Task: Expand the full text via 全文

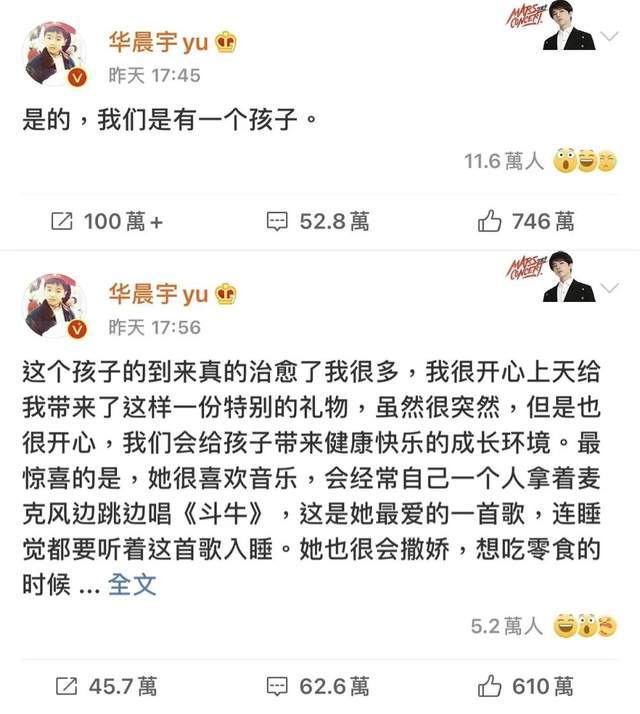Action: pos(132,584)
